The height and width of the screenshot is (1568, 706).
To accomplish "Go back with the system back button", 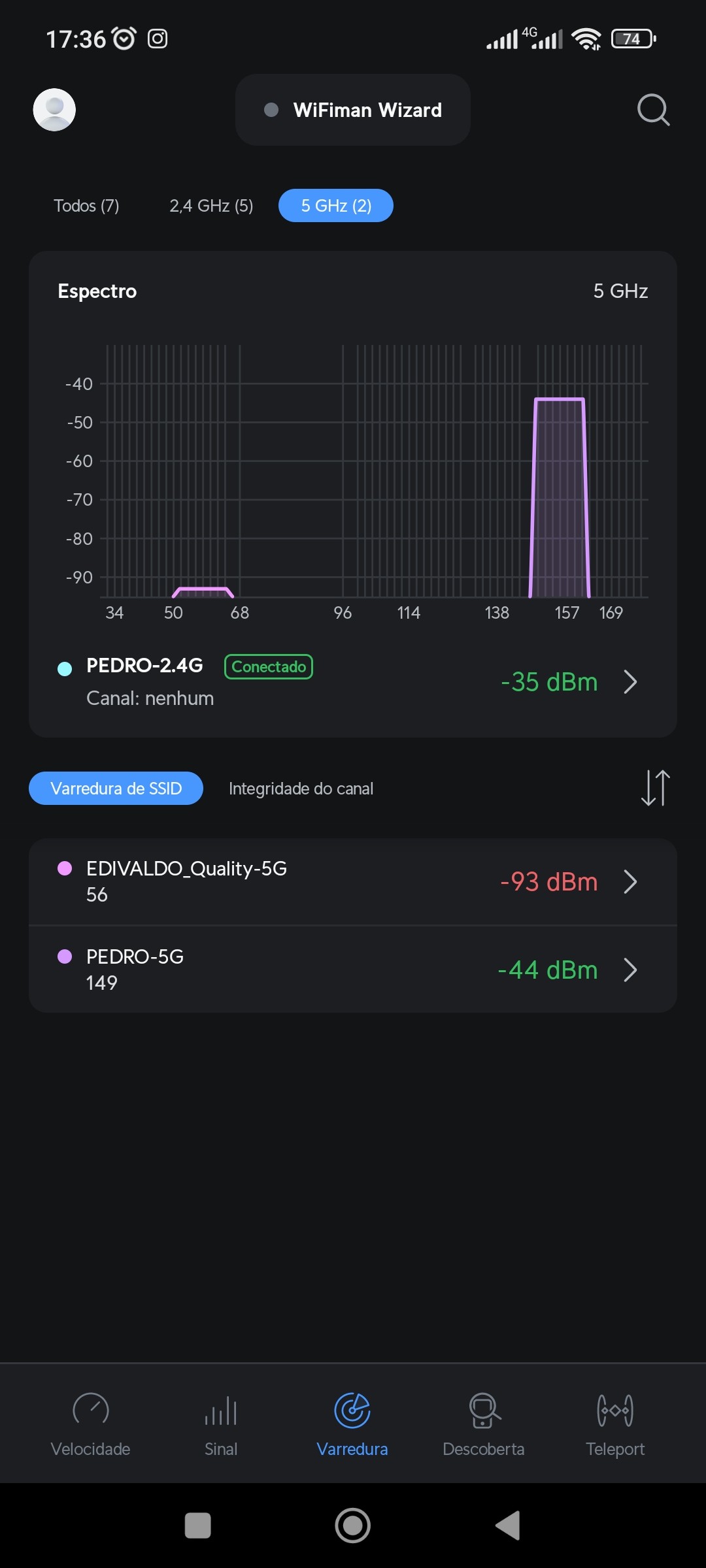I will [x=508, y=1526].
